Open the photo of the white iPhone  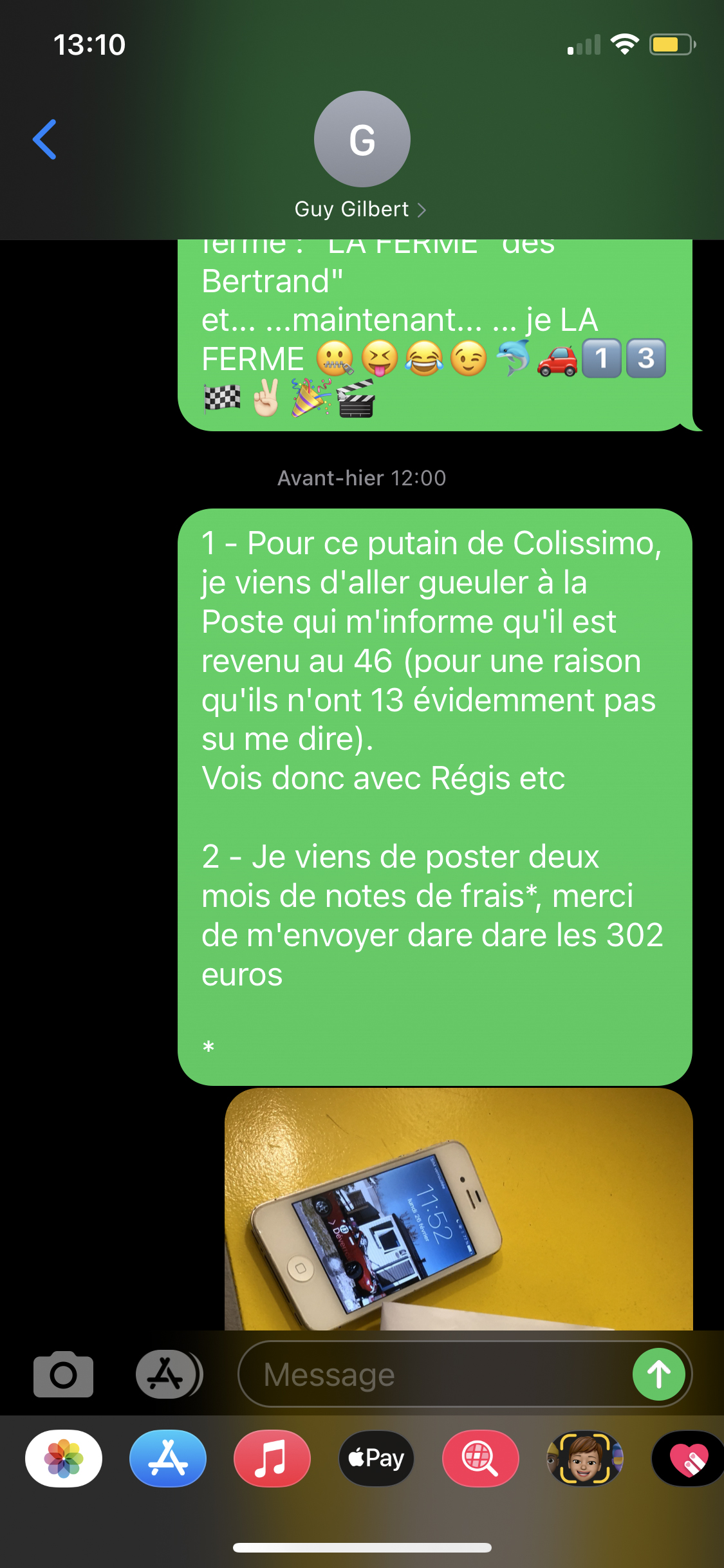(x=458, y=1210)
